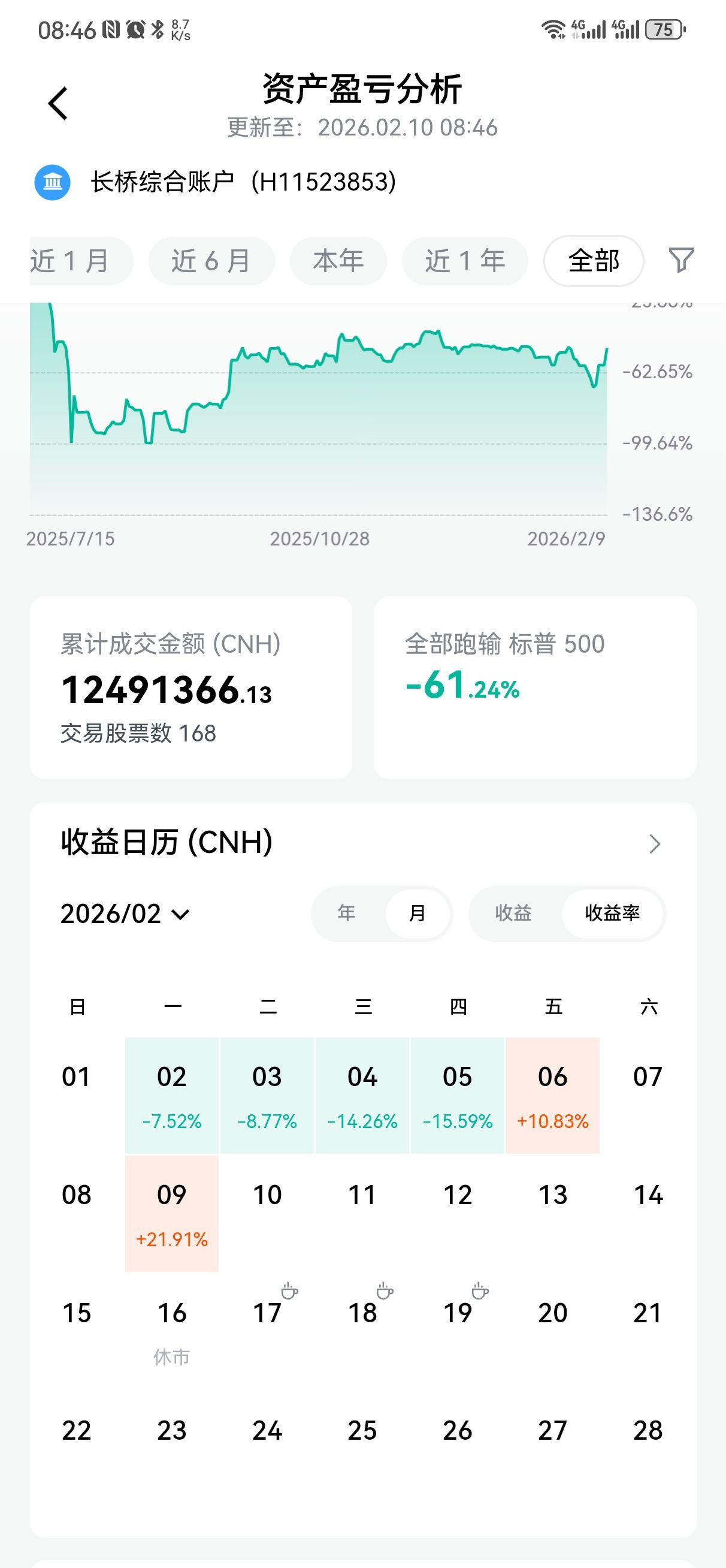The image size is (726, 1568).
Task: Open the 收益日历 details arrow
Action: 654,844
